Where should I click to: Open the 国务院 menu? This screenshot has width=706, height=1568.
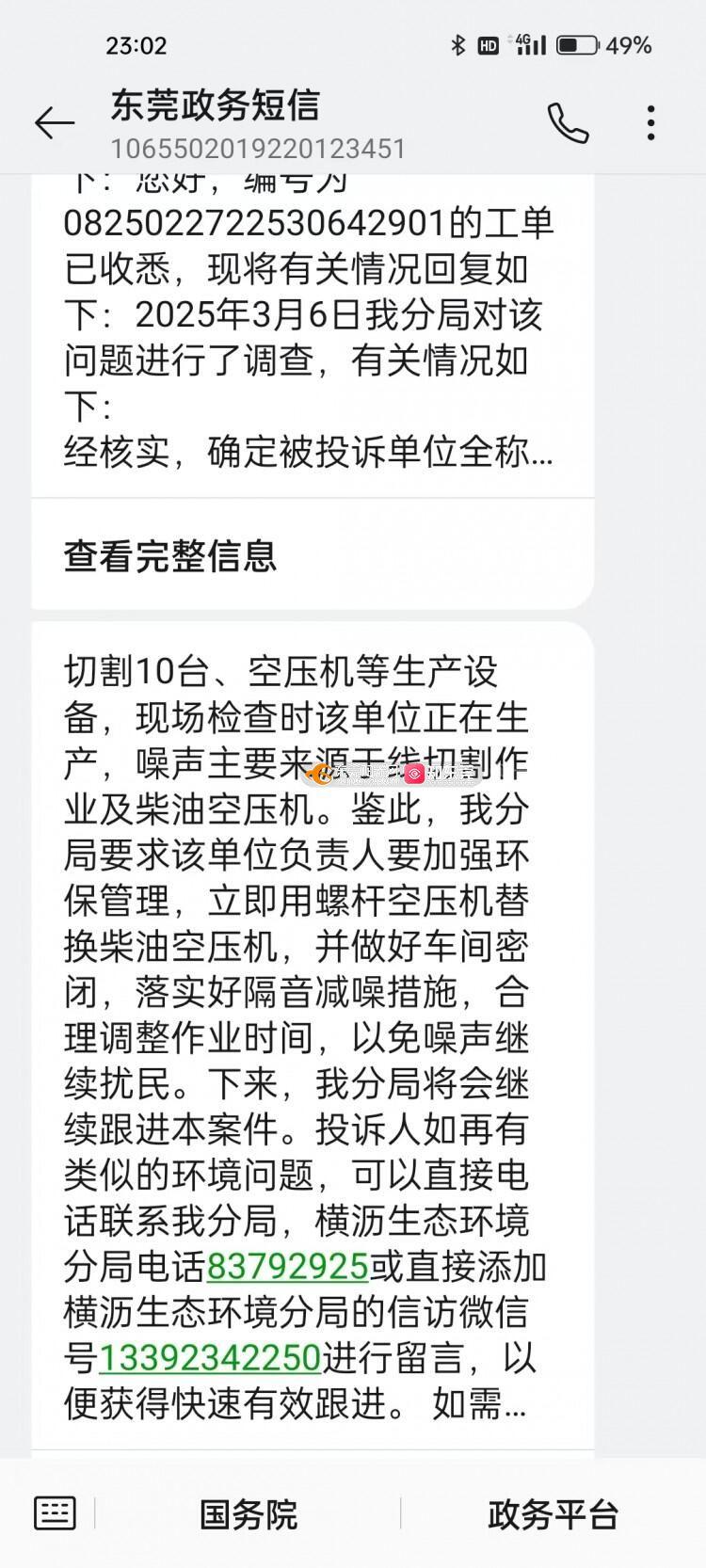pos(249,1514)
